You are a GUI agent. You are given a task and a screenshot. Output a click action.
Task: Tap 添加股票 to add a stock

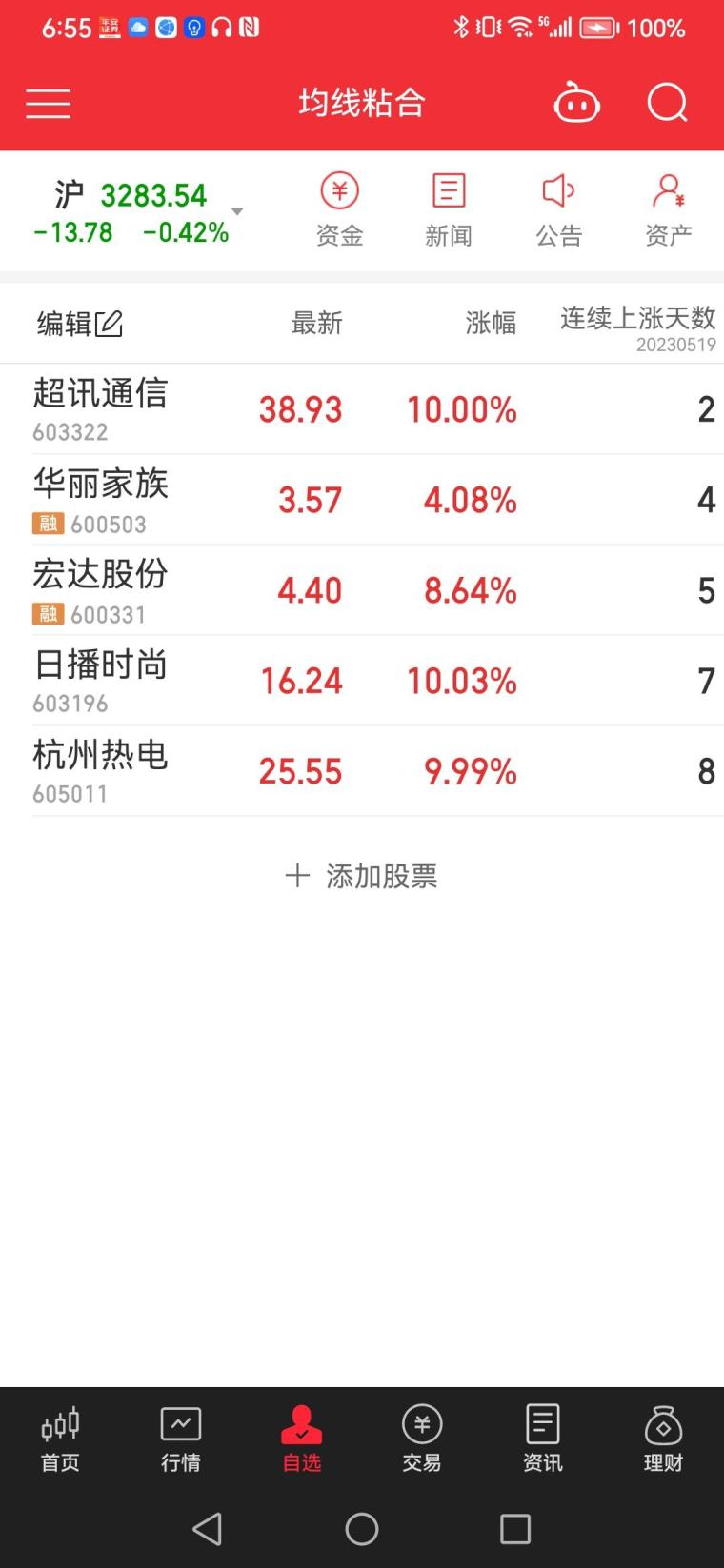click(x=362, y=876)
